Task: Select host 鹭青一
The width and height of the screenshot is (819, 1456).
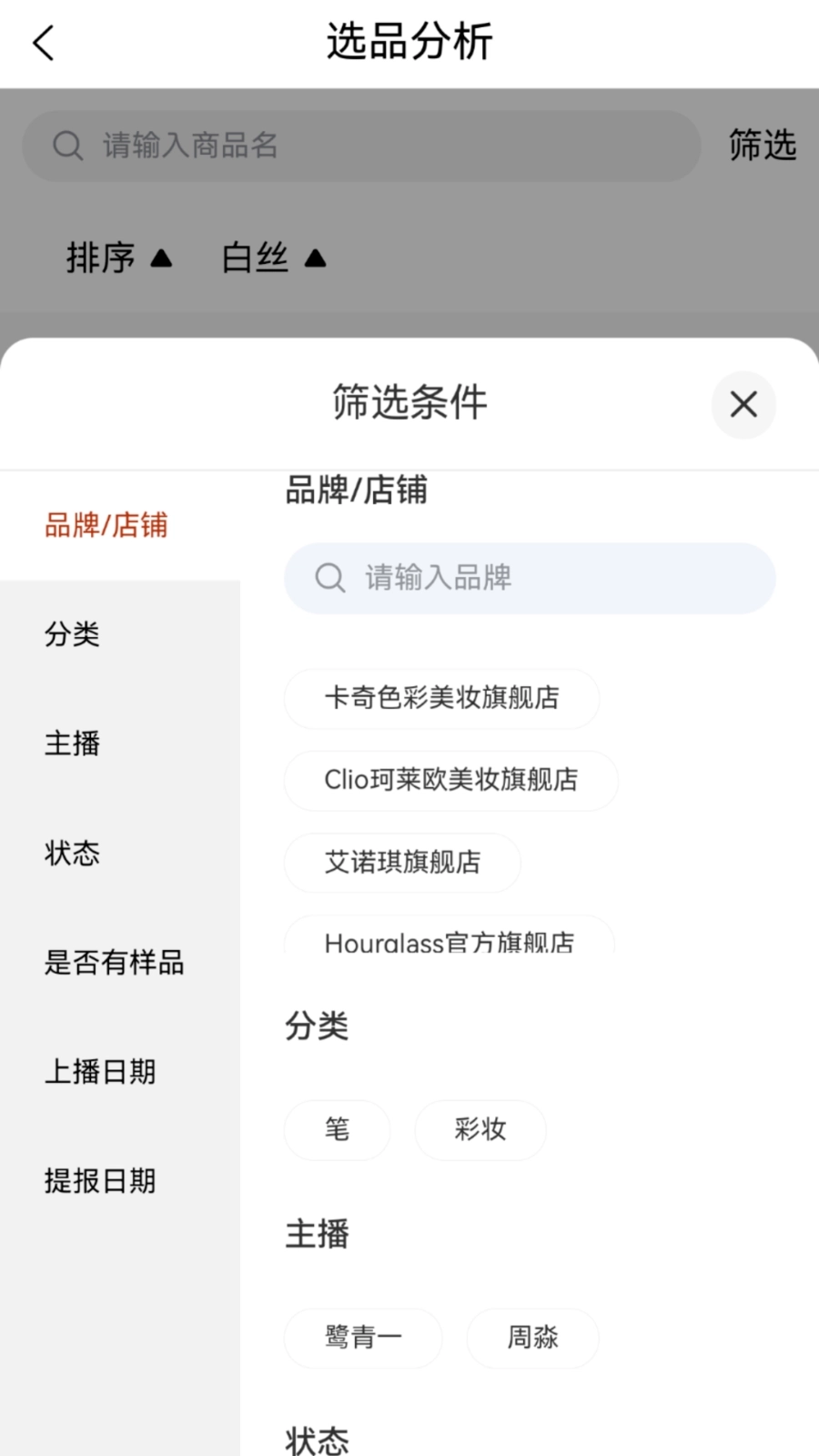Action: [x=363, y=1337]
